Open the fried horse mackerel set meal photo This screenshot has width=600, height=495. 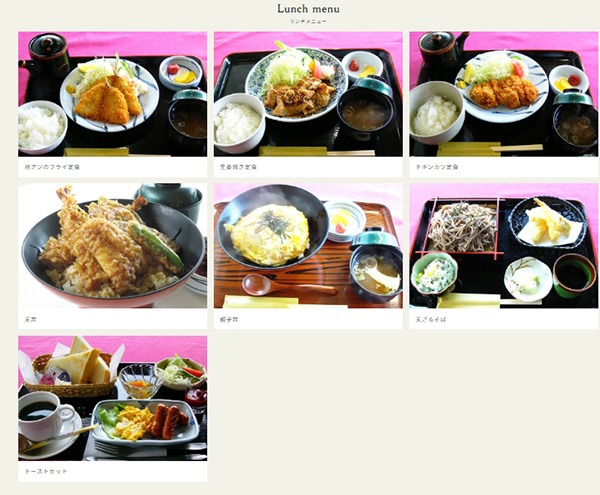coord(112,94)
